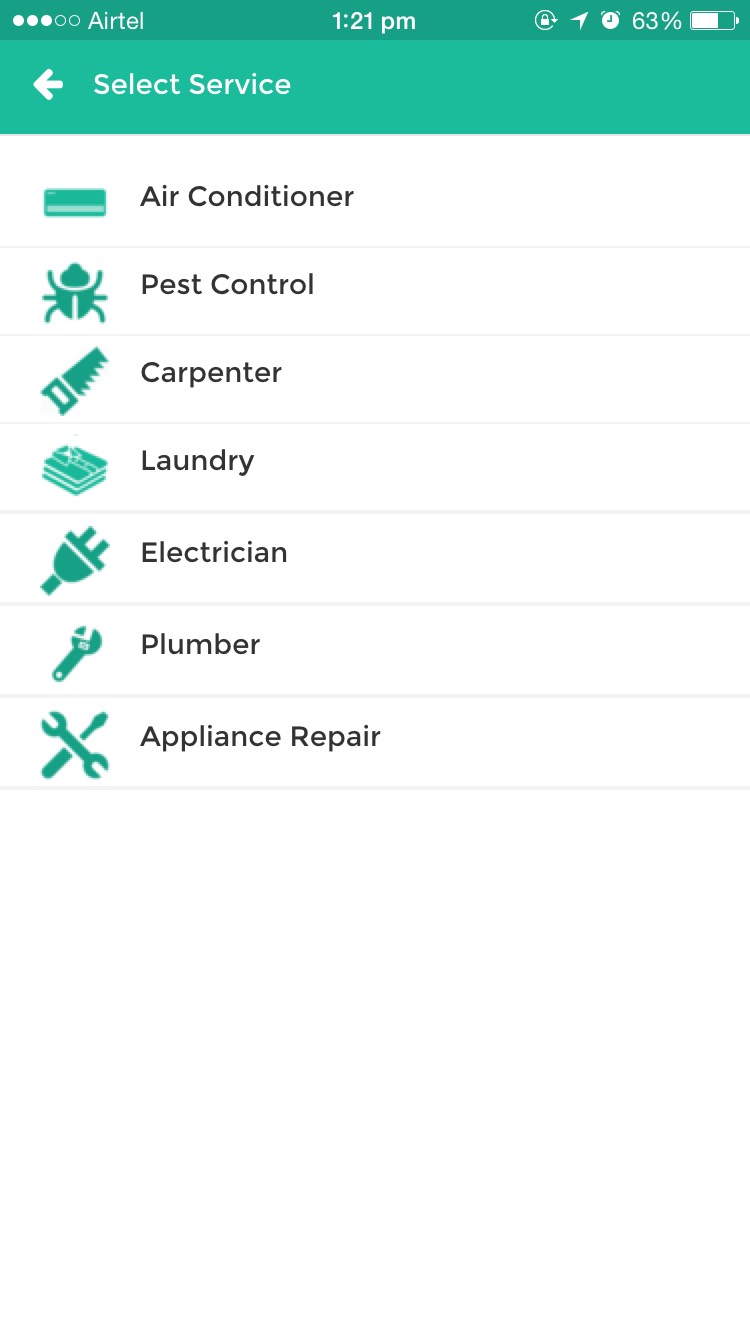Go back using the arrow icon
Viewport: 750px width, 1334px height.
coord(48,85)
